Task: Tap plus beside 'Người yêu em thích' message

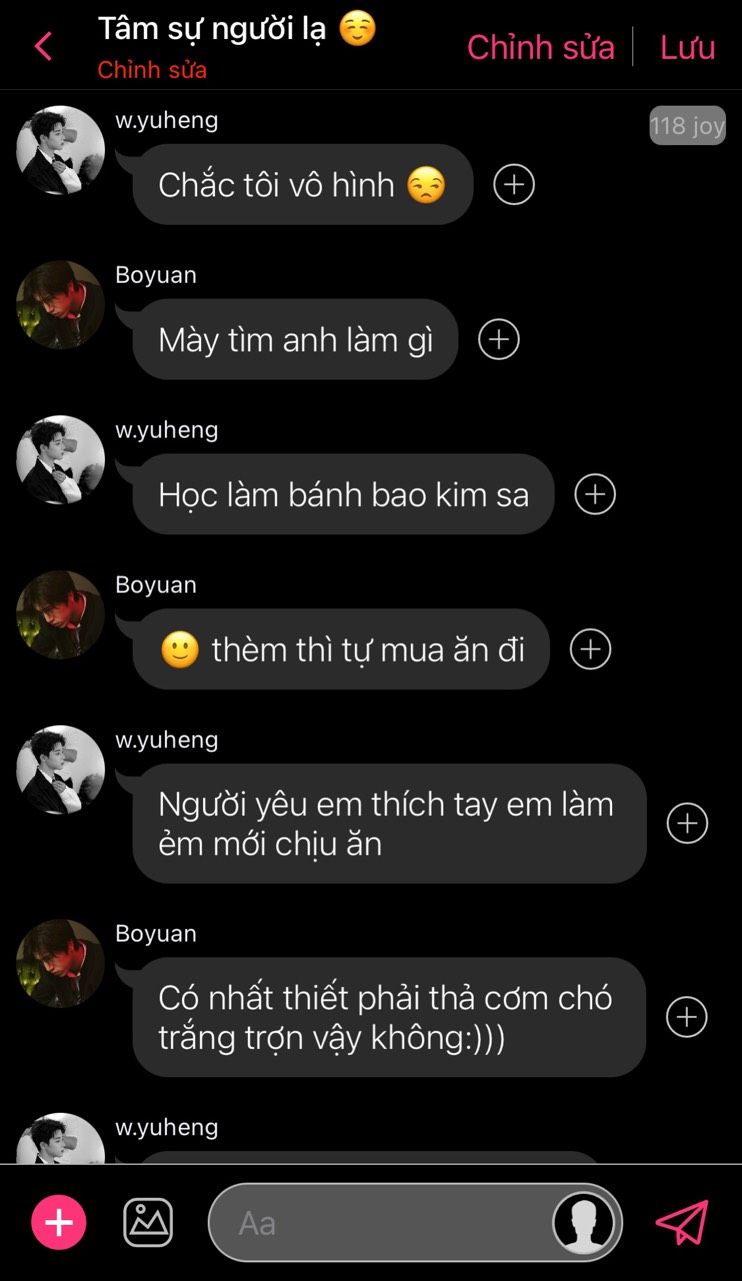Action: 687,823
